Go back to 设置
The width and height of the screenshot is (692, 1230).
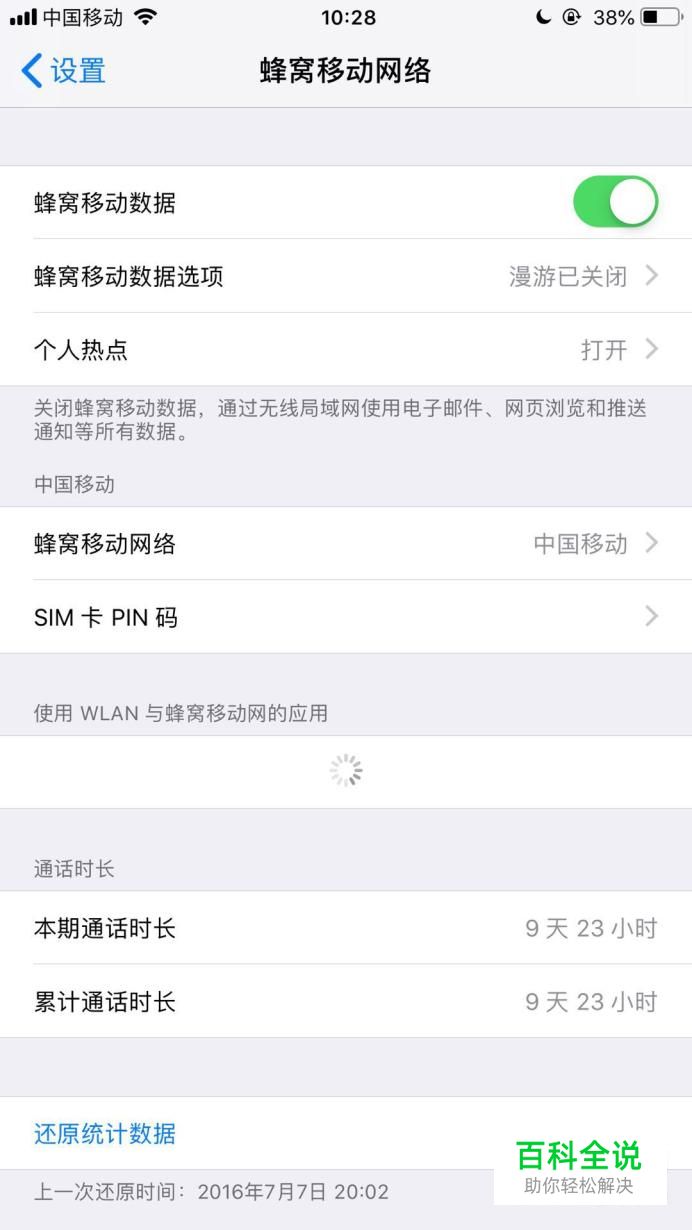pyautogui.click(x=63, y=71)
